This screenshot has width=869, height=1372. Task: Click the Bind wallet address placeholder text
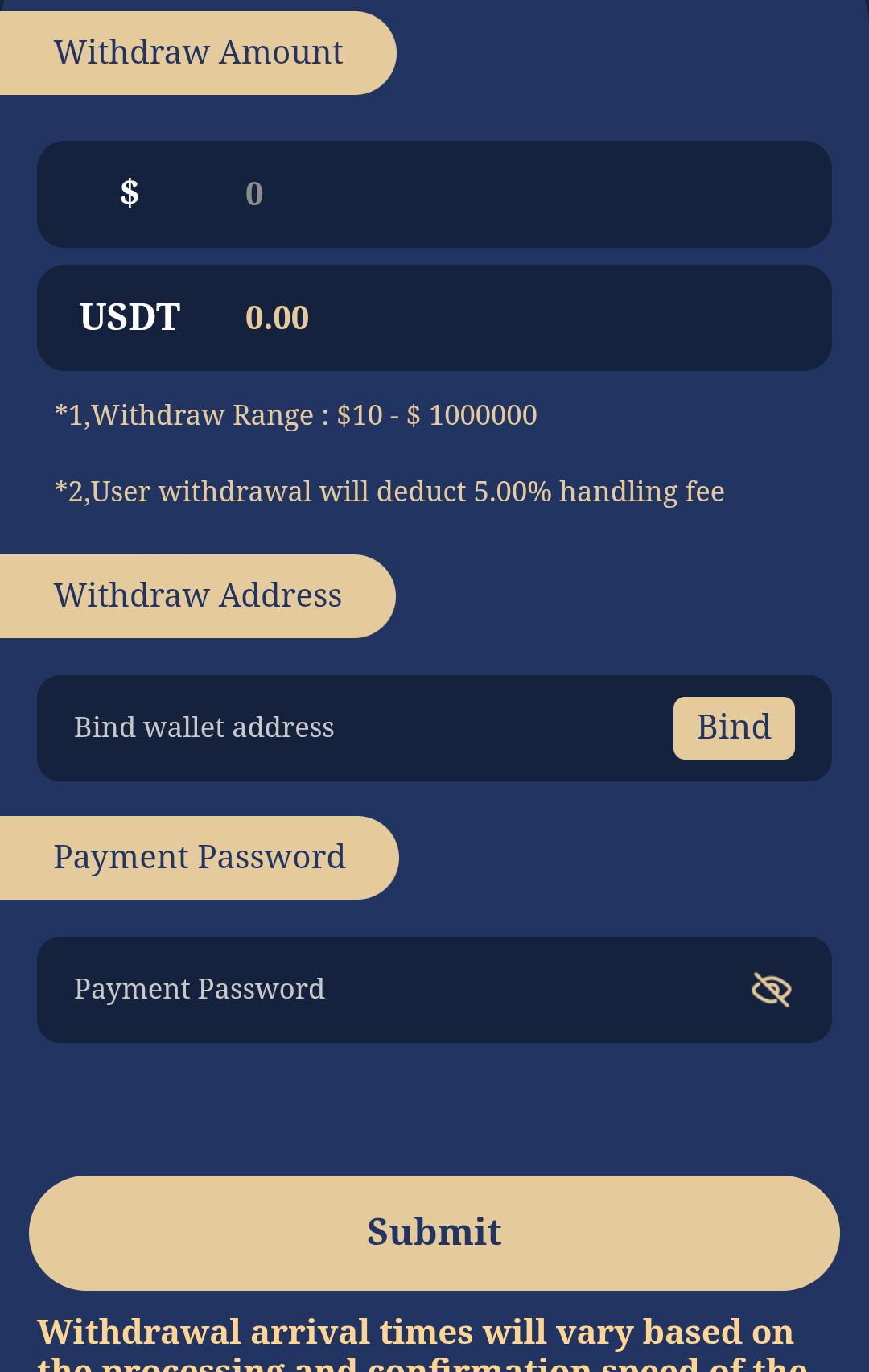[204, 727]
